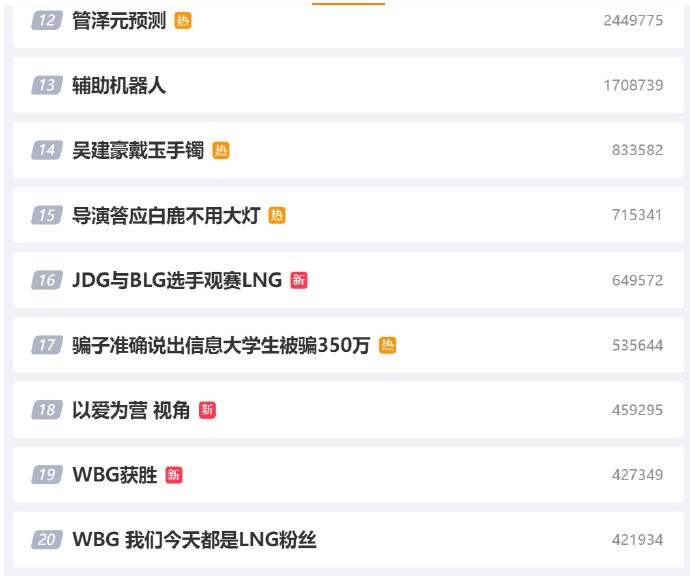The height and width of the screenshot is (576, 690).
Task: Open 骗子准确说出信息大学生被骗350万 topic
Action: point(221,346)
